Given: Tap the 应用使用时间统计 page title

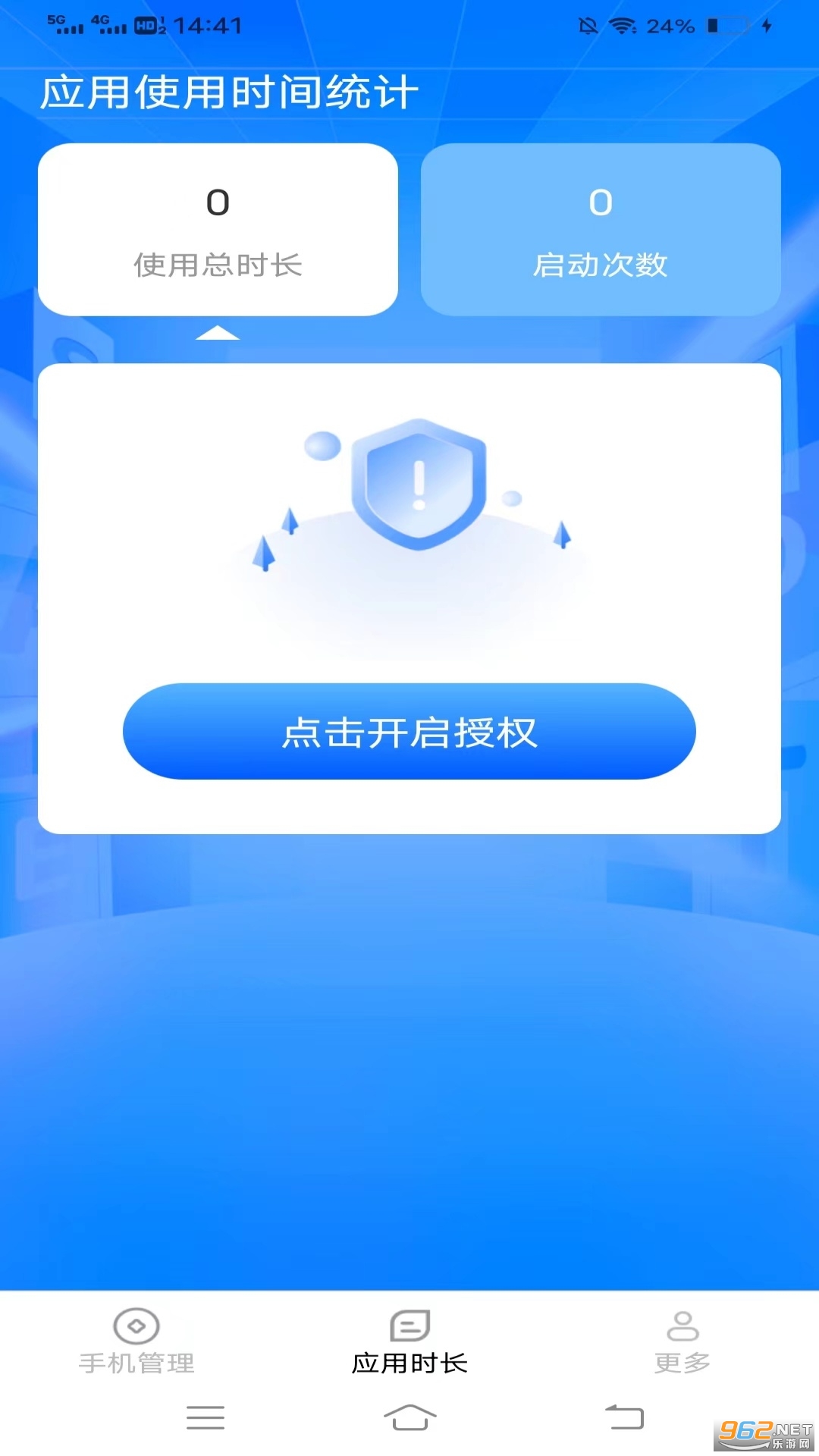Looking at the screenshot, I should (229, 90).
